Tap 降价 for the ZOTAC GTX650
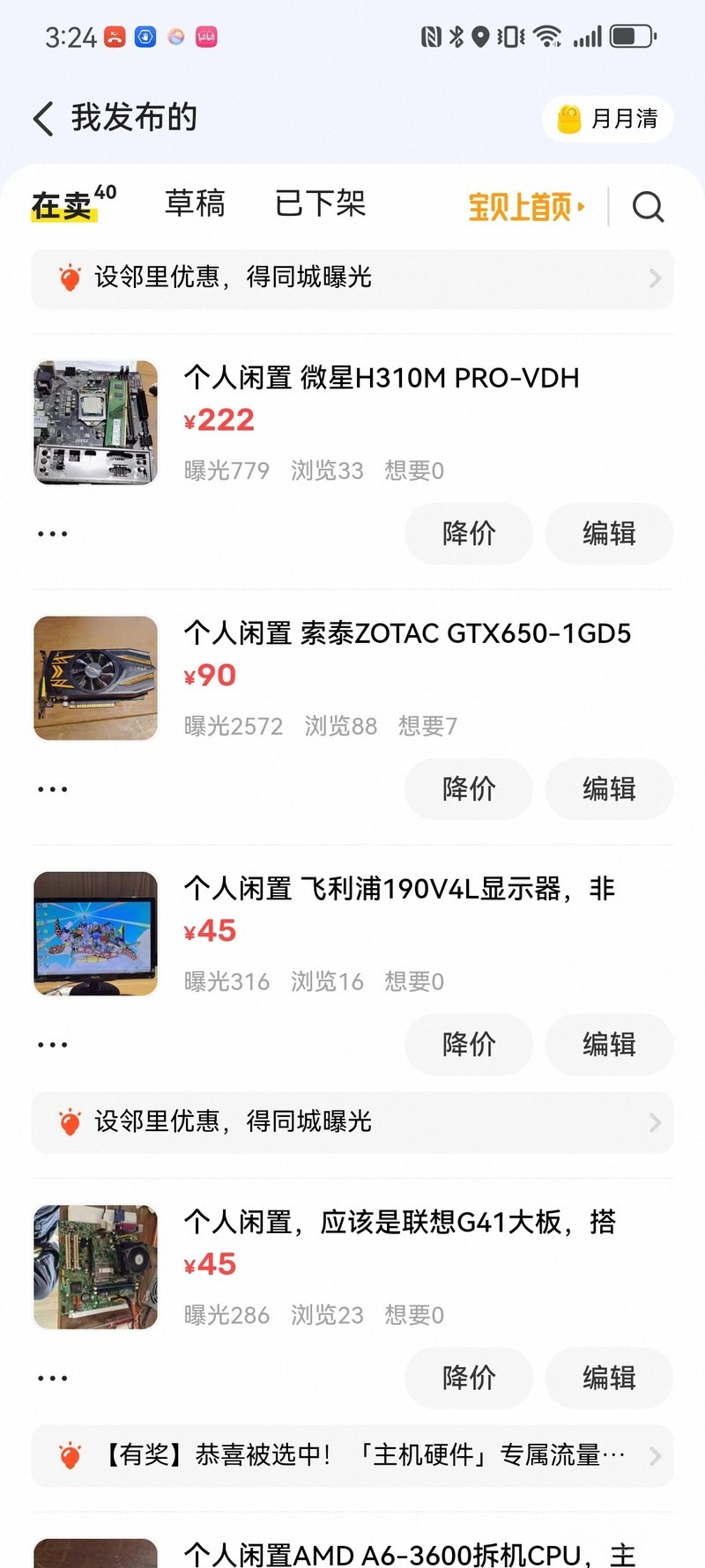This screenshot has width=705, height=1568. pos(469,788)
